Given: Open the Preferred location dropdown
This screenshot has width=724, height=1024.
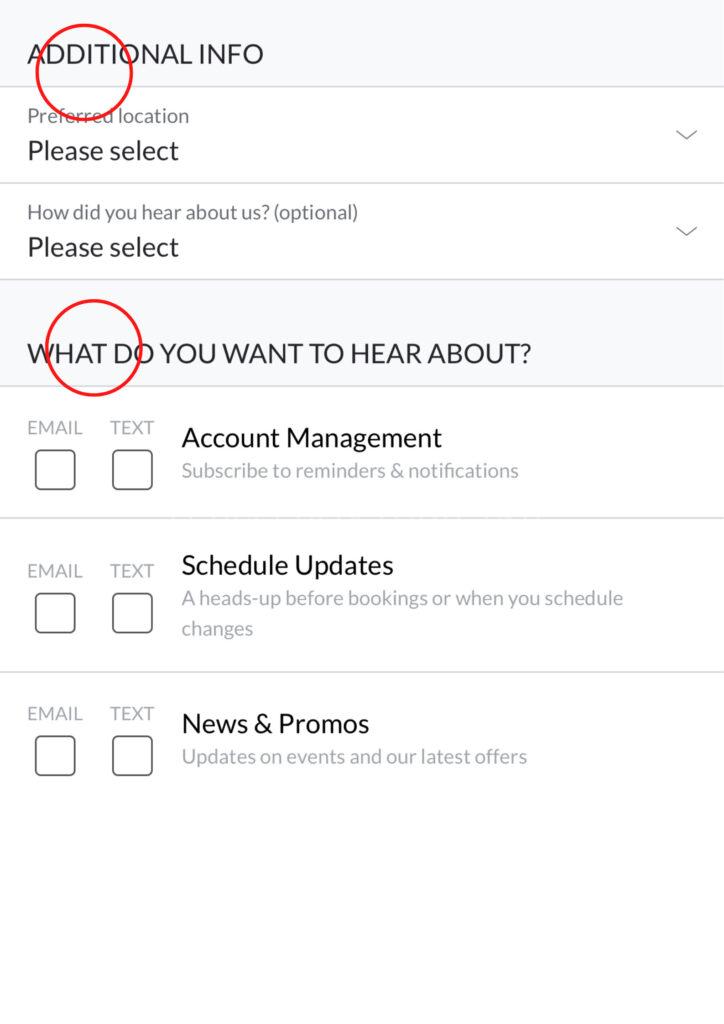Looking at the screenshot, I should point(360,136).
